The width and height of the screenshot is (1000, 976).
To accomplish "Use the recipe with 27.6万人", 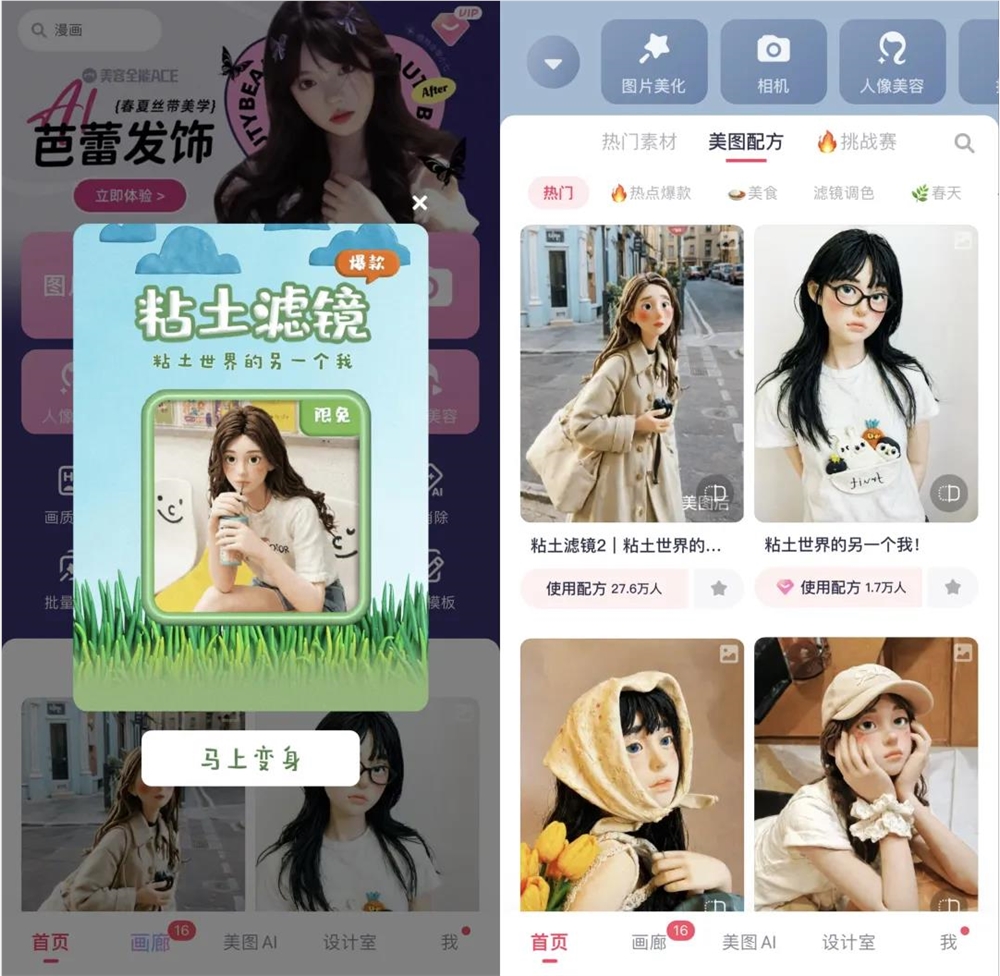I will (x=604, y=588).
